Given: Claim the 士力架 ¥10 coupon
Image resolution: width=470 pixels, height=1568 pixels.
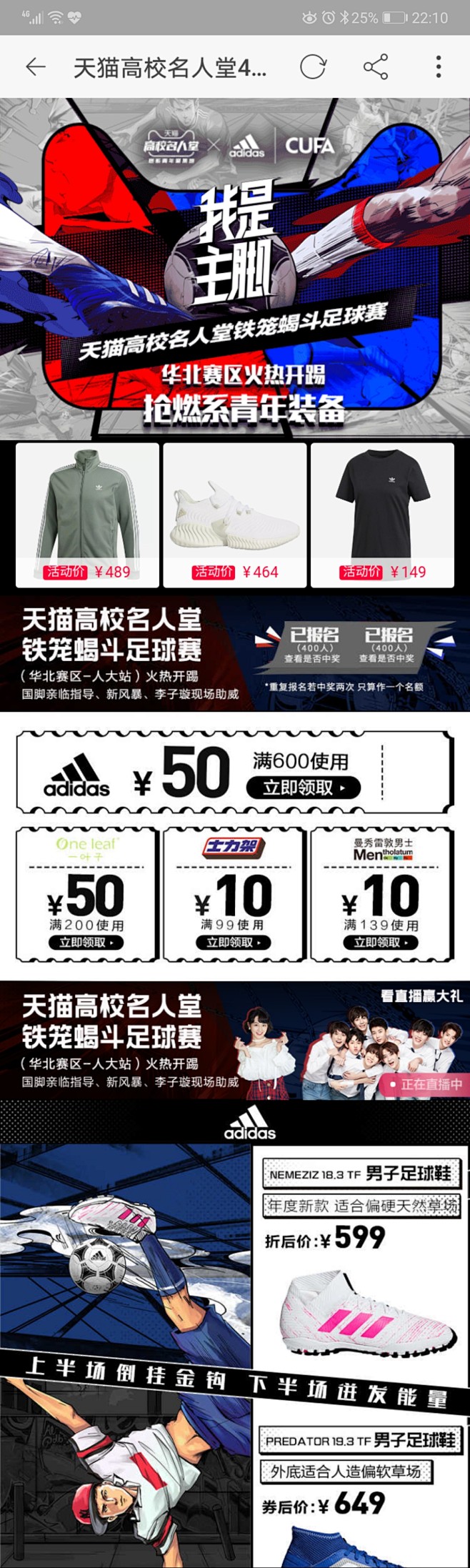Looking at the screenshot, I should pyautogui.click(x=234, y=942).
